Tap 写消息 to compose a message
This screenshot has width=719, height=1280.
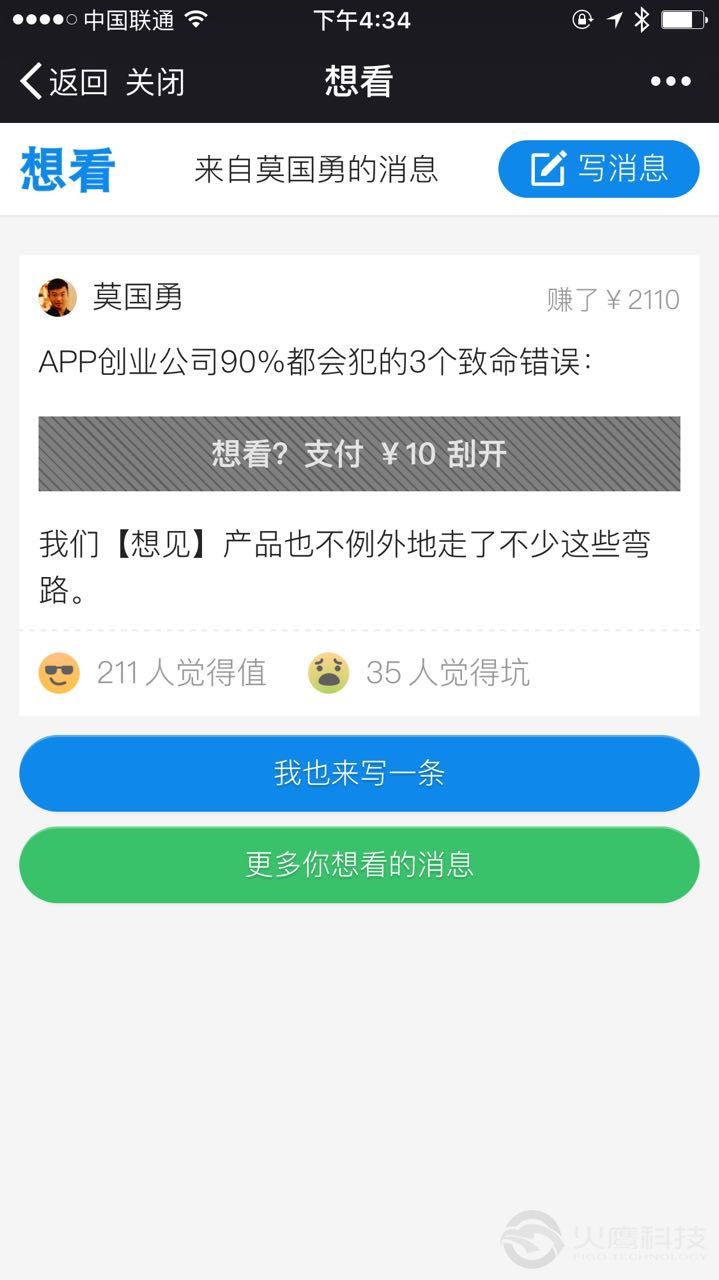pyautogui.click(x=598, y=169)
